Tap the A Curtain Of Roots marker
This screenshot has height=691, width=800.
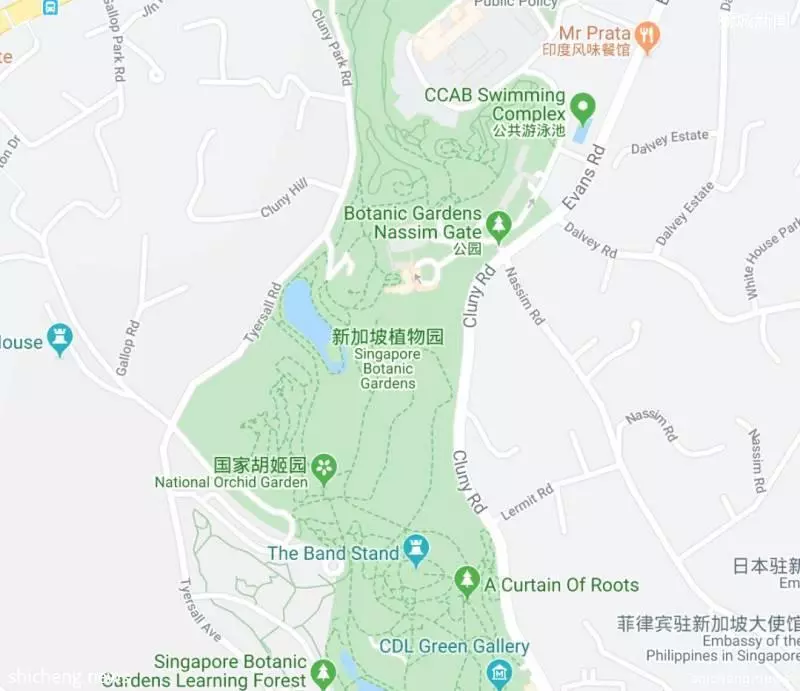point(467,579)
